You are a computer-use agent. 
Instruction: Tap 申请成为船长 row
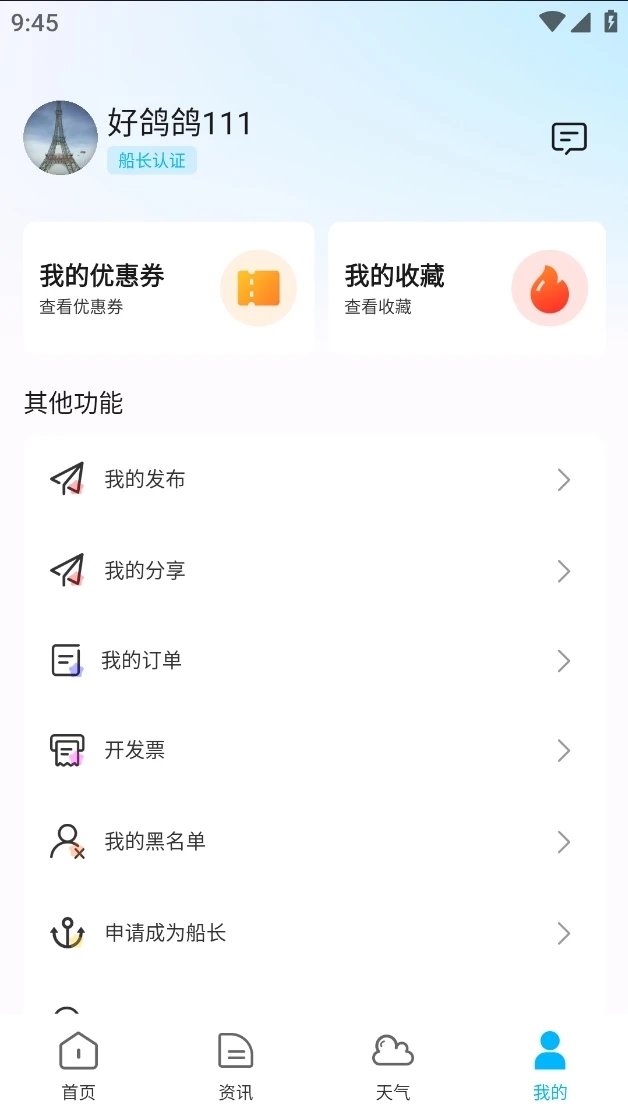click(x=314, y=933)
